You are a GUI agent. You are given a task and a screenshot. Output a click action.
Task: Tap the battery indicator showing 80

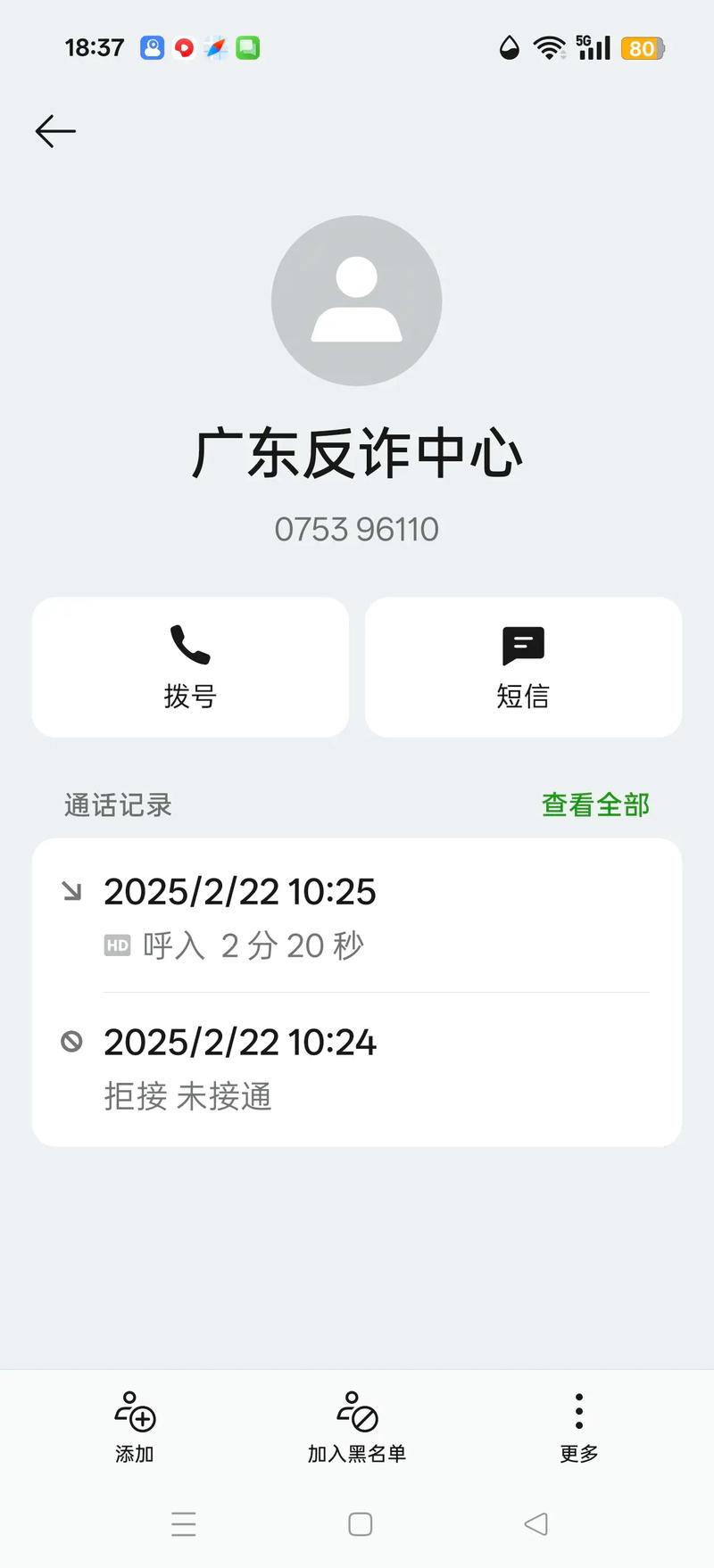tap(642, 49)
